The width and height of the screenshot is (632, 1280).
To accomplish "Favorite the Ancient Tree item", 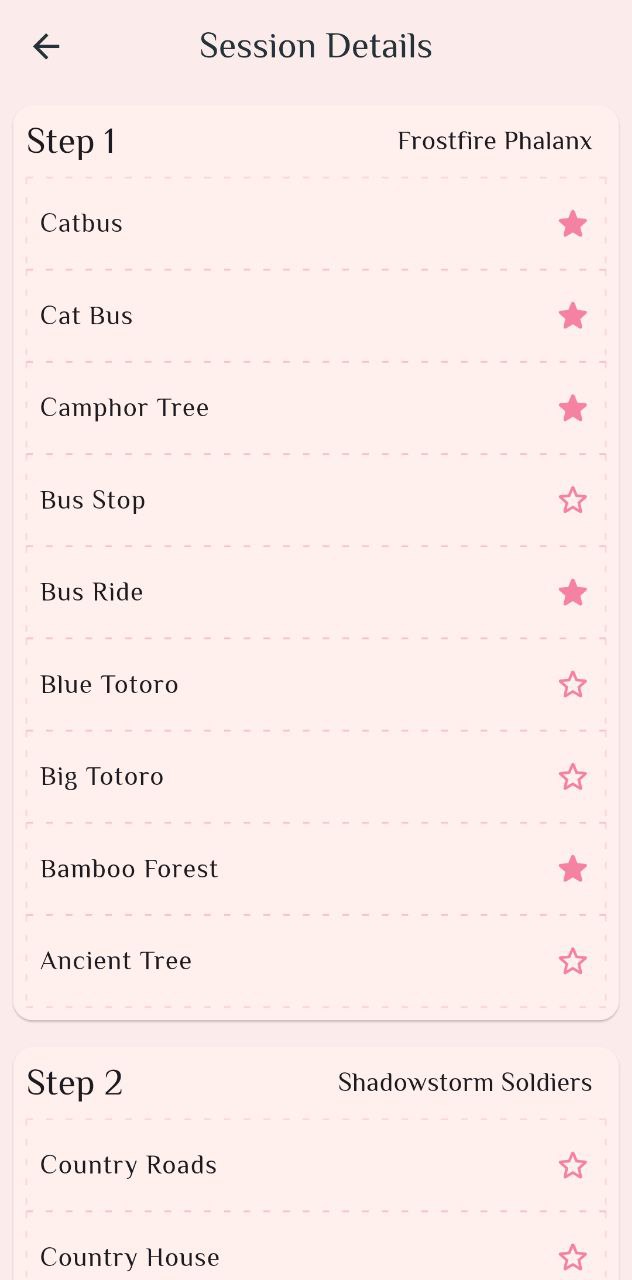I will (572, 961).
